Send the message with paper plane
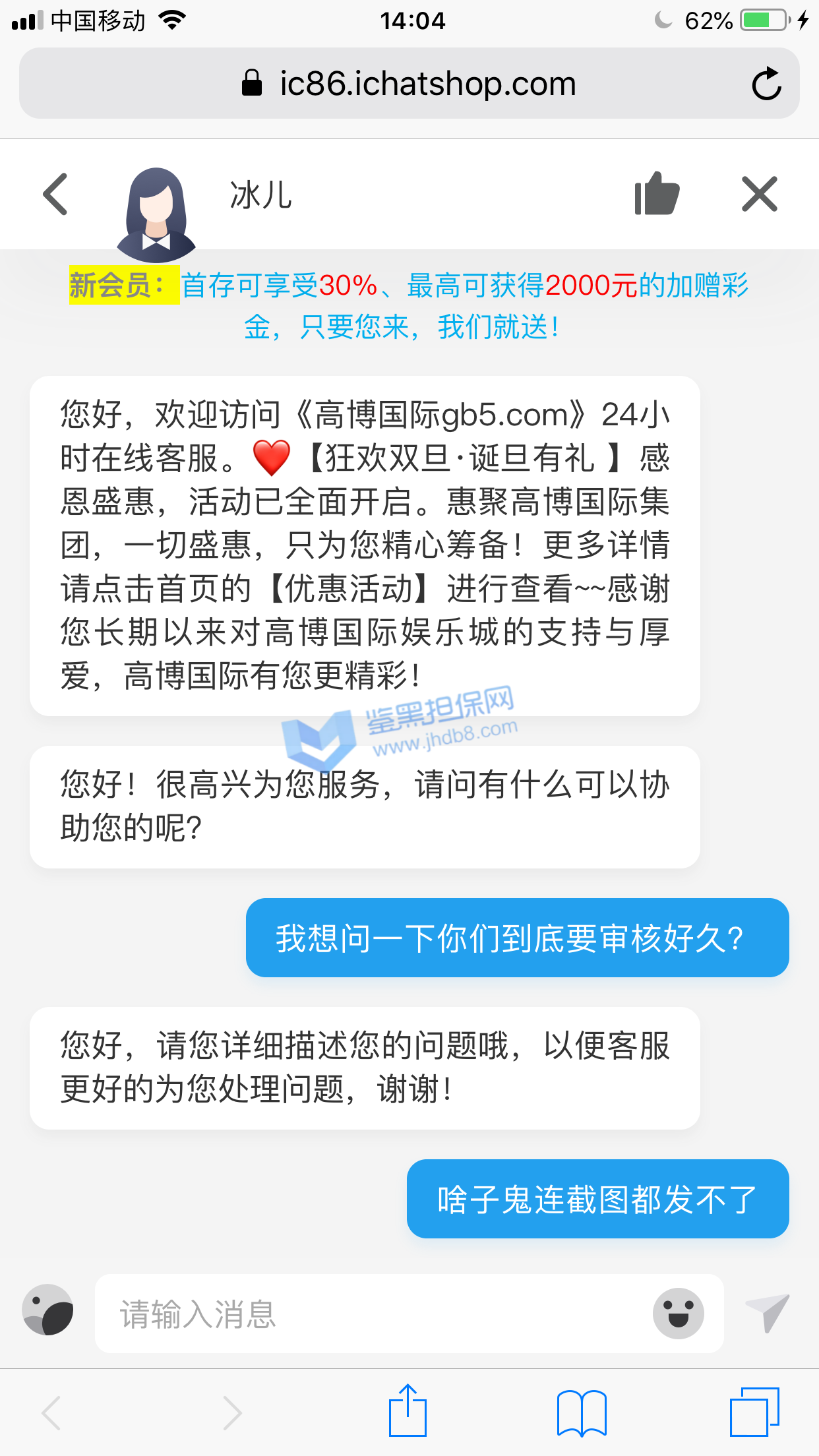This screenshot has height=1456, width=819. click(x=768, y=1312)
